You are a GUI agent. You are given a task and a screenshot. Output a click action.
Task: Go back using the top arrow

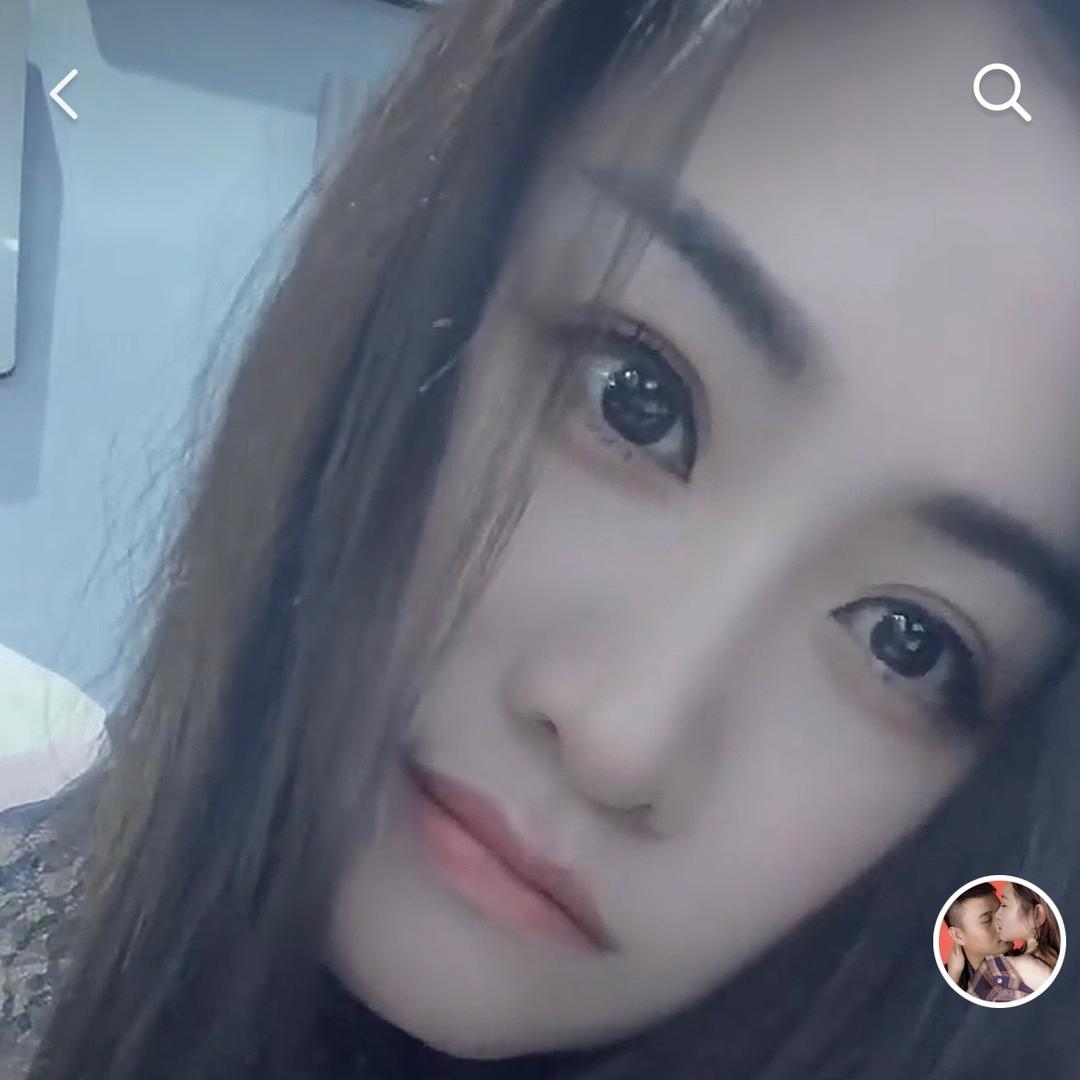click(64, 95)
